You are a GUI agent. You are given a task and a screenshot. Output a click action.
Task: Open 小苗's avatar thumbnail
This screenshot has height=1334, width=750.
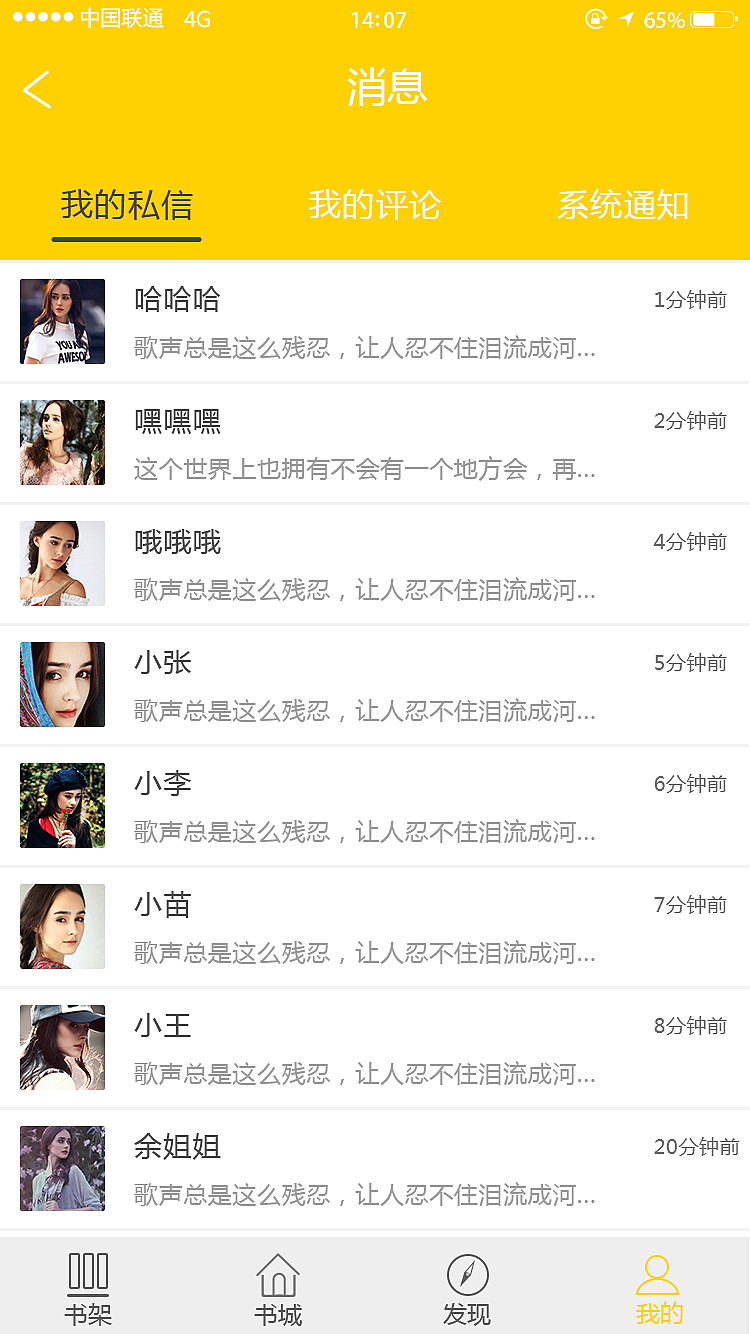[x=62, y=926]
